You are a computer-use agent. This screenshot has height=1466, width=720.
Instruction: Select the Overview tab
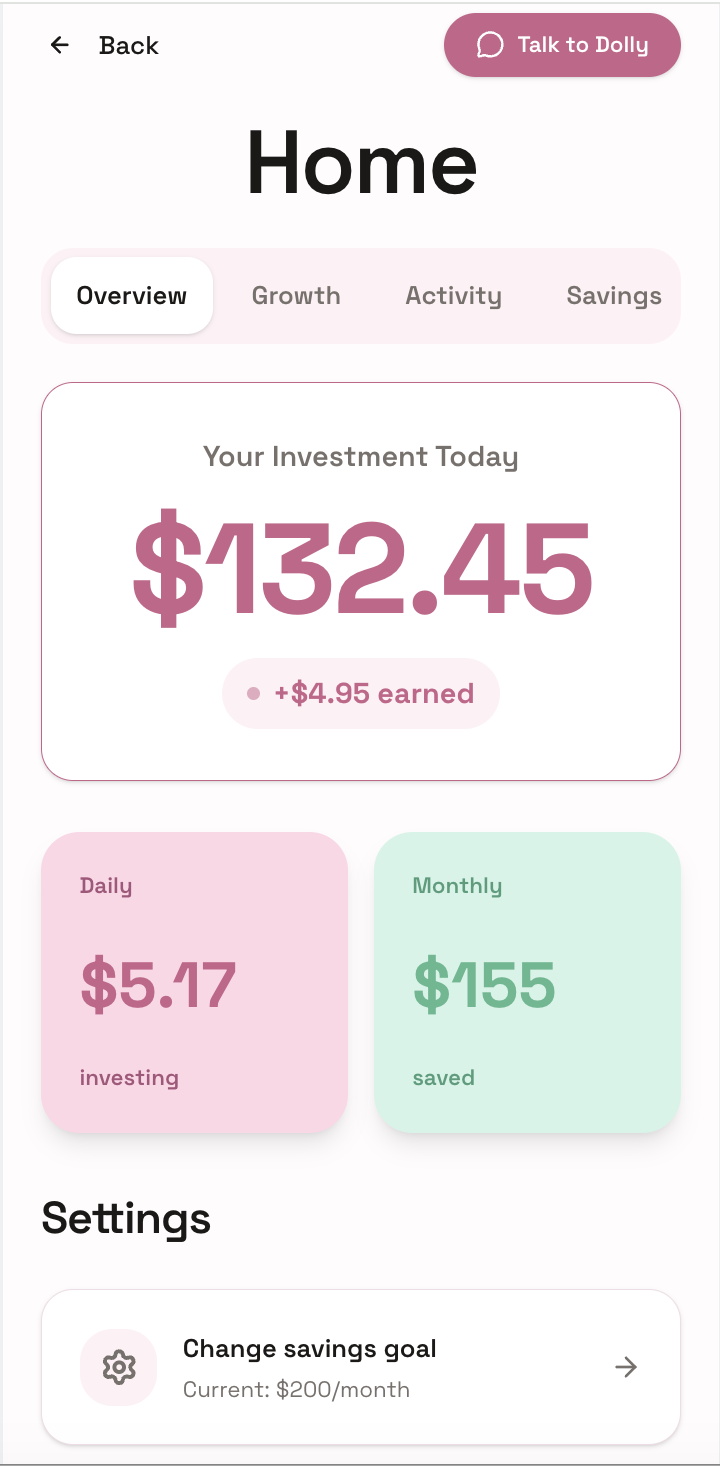pos(132,296)
